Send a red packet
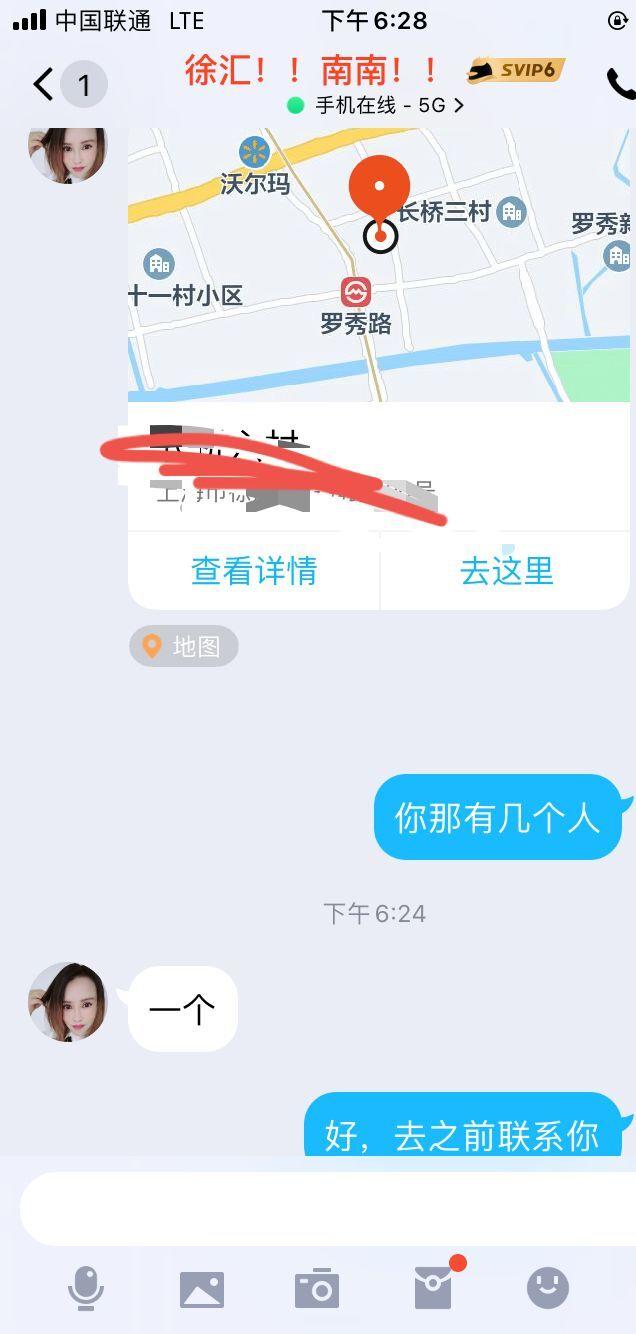This screenshot has height=1334, width=636. click(x=434, y=1288)
